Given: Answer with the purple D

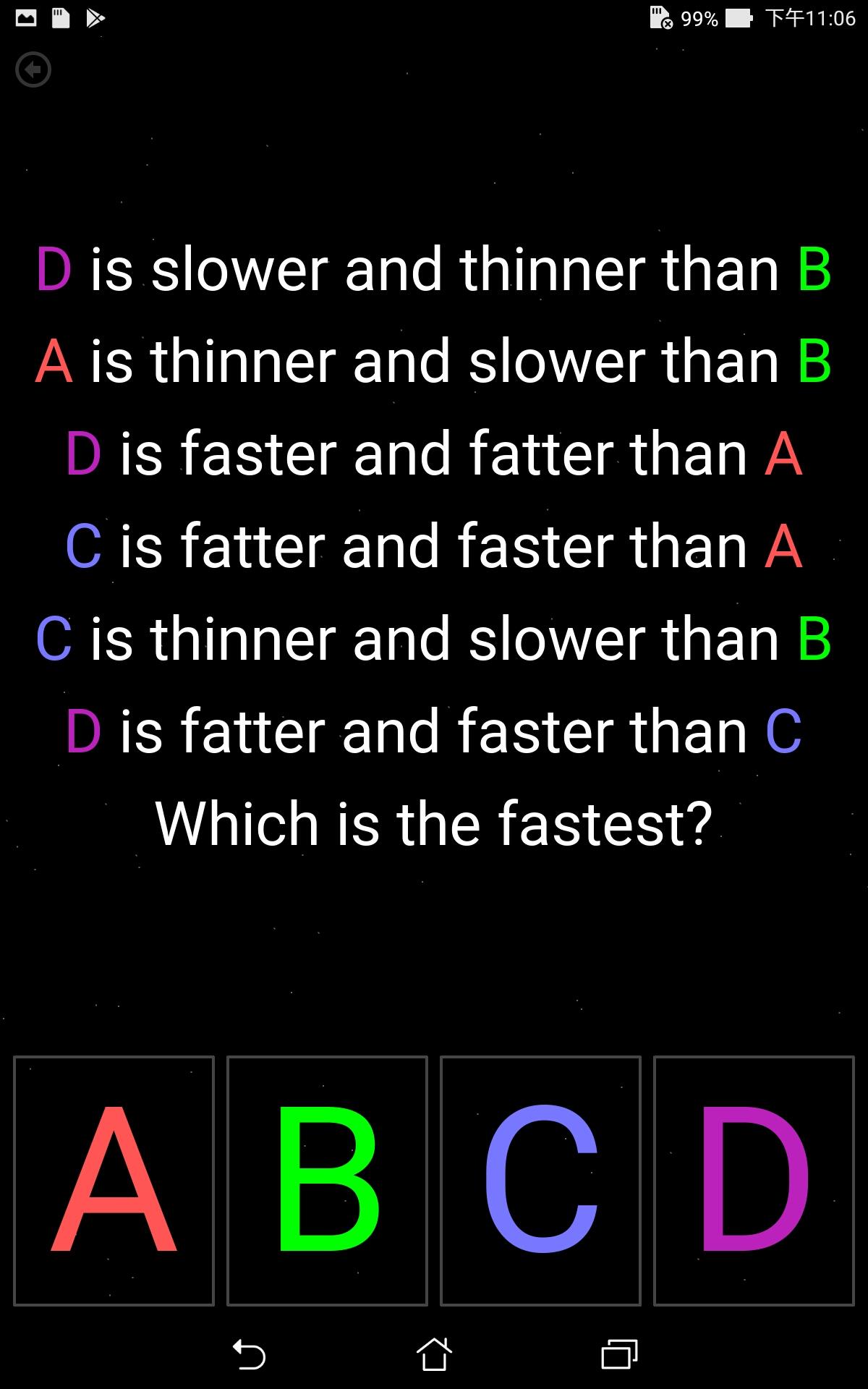Looking at the screenshot, I should pos(754,1181).
